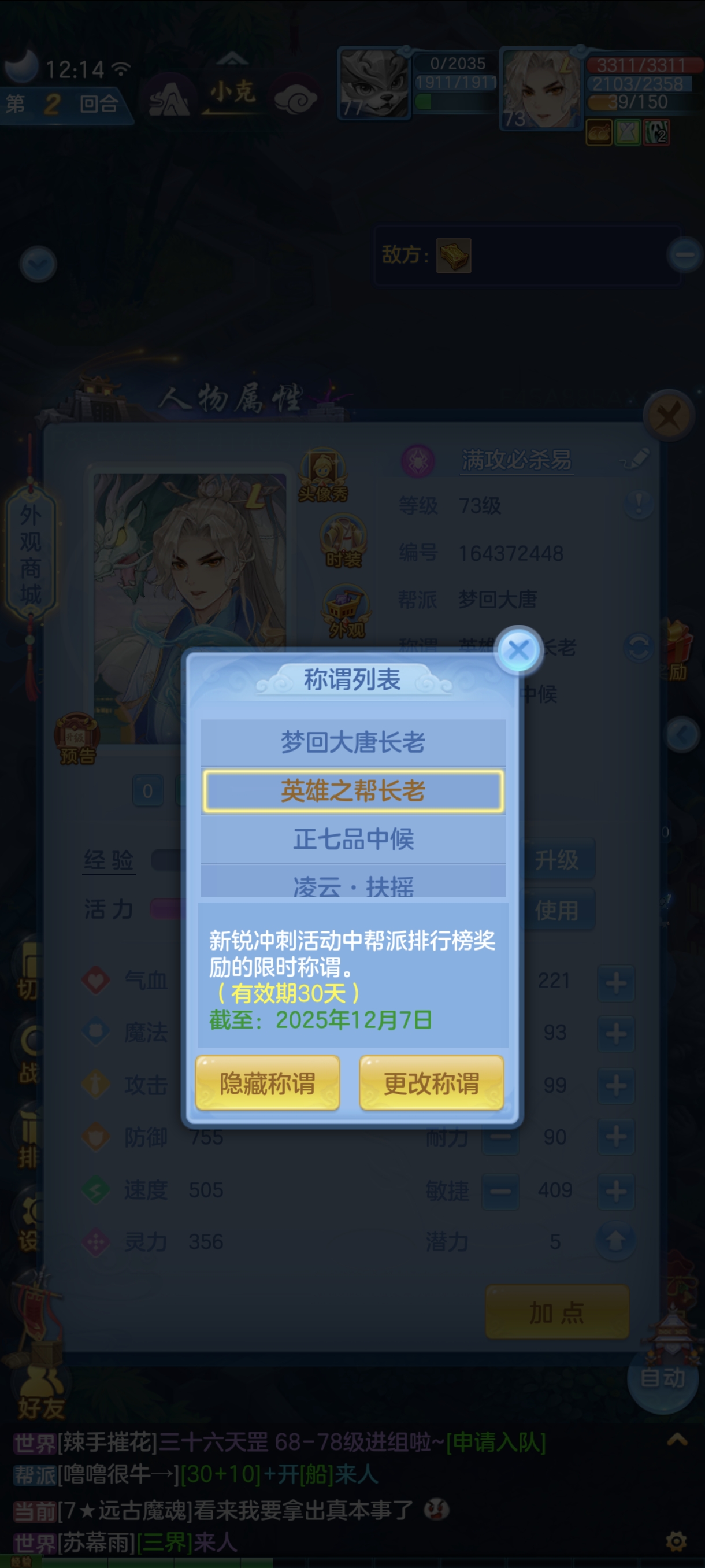Tap the 隐藏称谓 button
The height and width of the screenshot is (1568, 705).
click(268, 1083)
